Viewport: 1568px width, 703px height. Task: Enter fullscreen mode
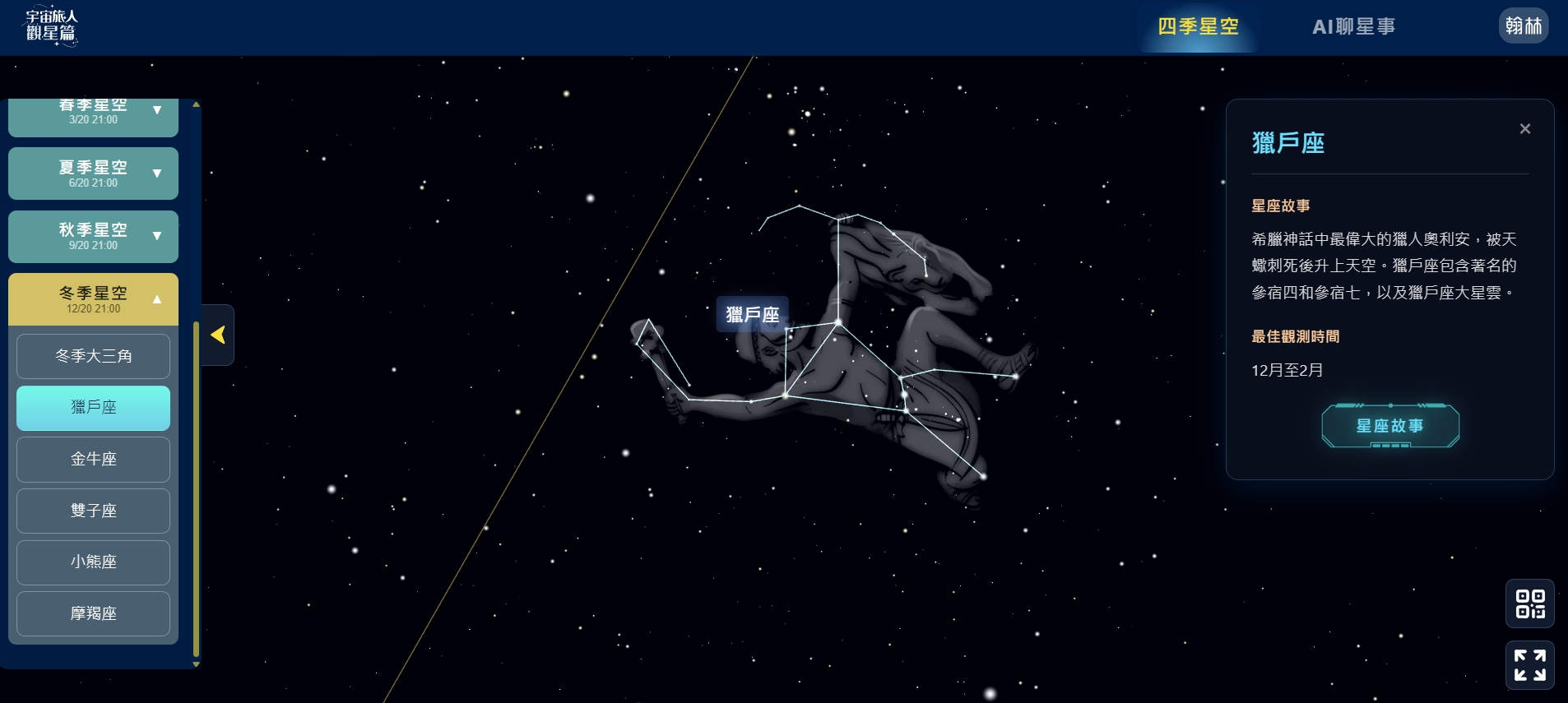(1529, 664)
